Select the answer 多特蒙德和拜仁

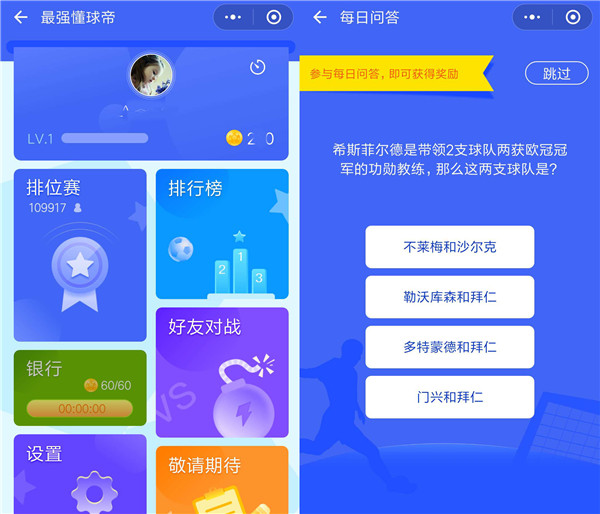point(449,347)
